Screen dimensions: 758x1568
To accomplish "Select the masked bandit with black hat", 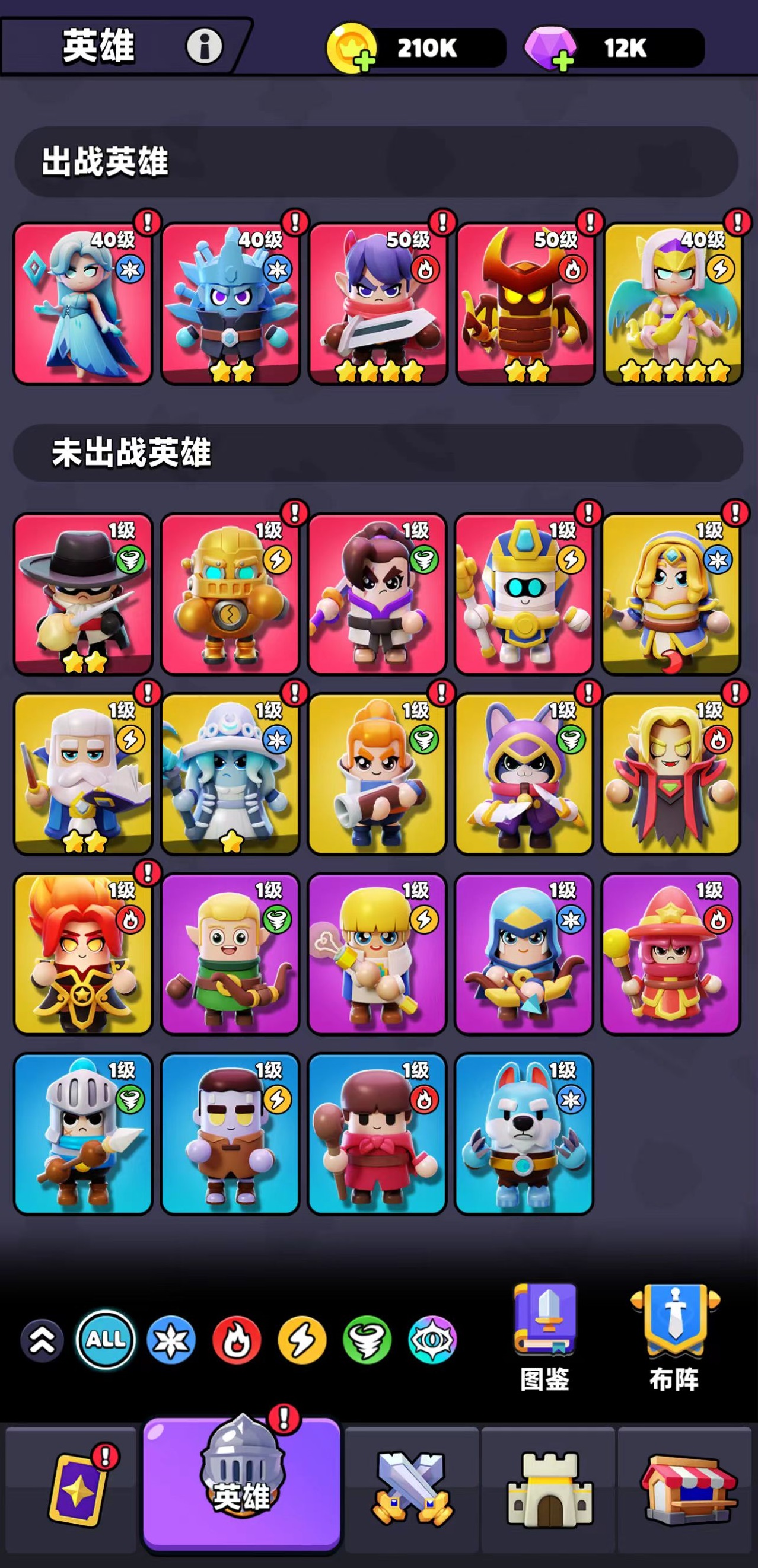I will point(83,594).
